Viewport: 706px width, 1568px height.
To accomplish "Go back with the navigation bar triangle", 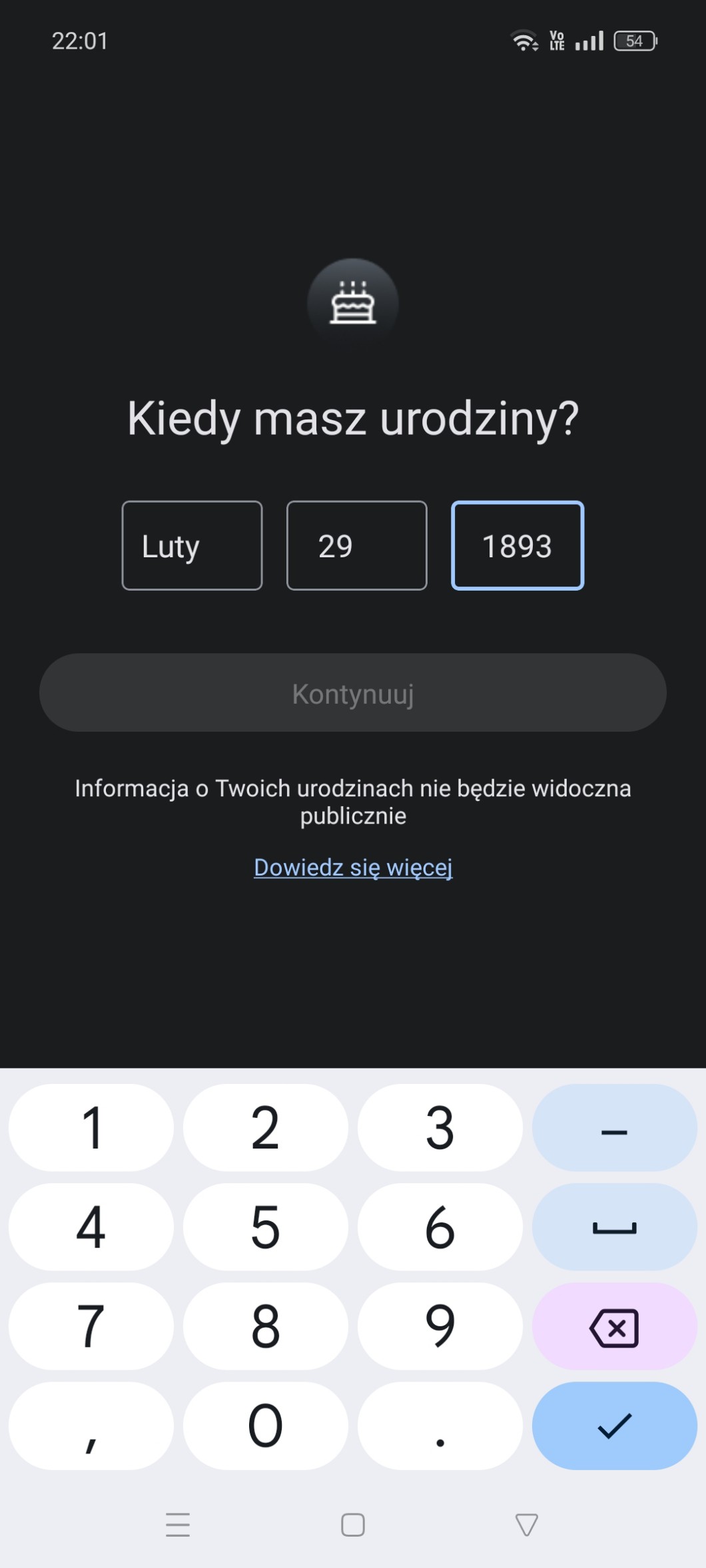I will (526, 1524).
